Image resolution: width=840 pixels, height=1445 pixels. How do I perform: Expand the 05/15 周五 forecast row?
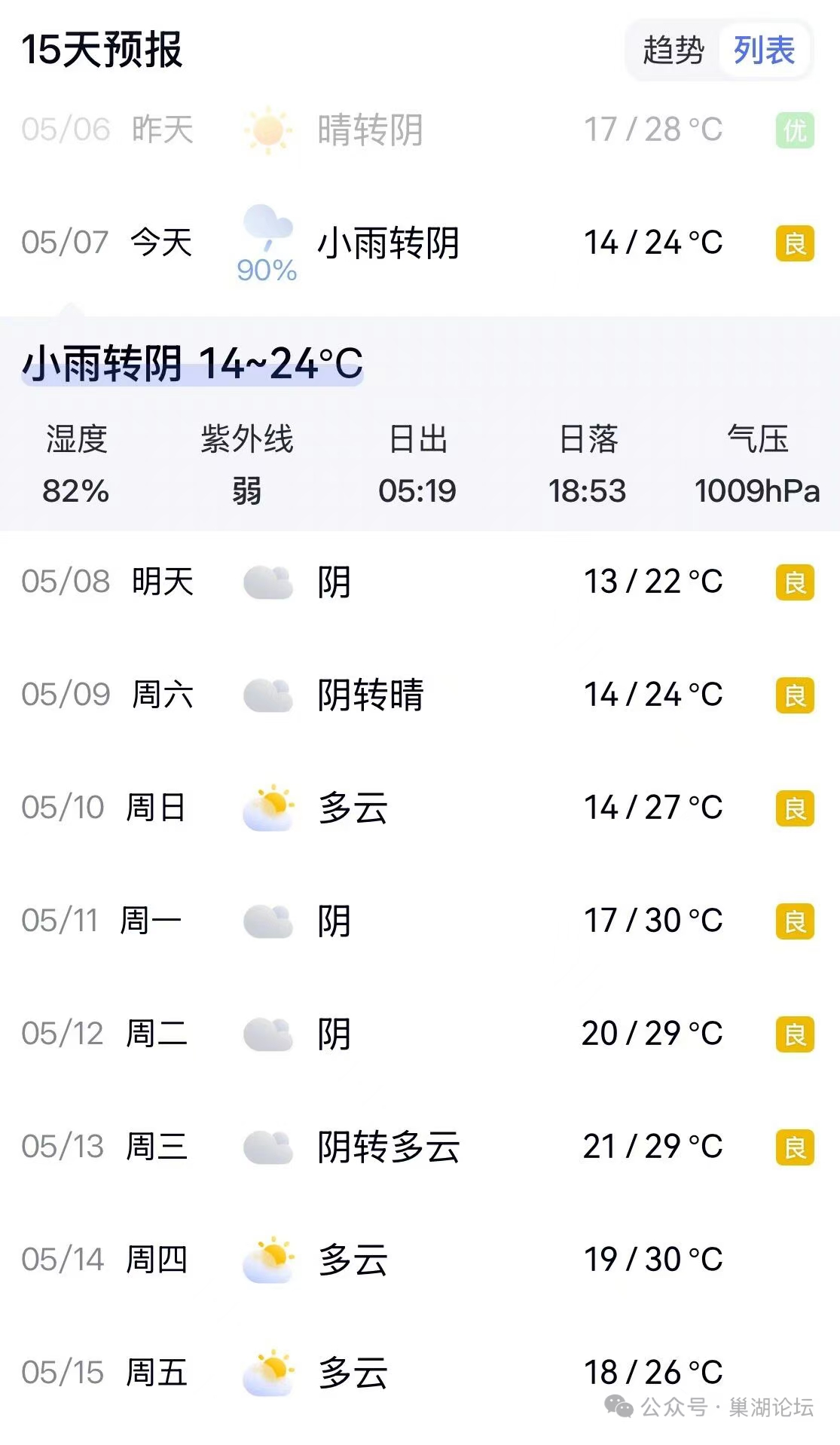coord(420,1373)
